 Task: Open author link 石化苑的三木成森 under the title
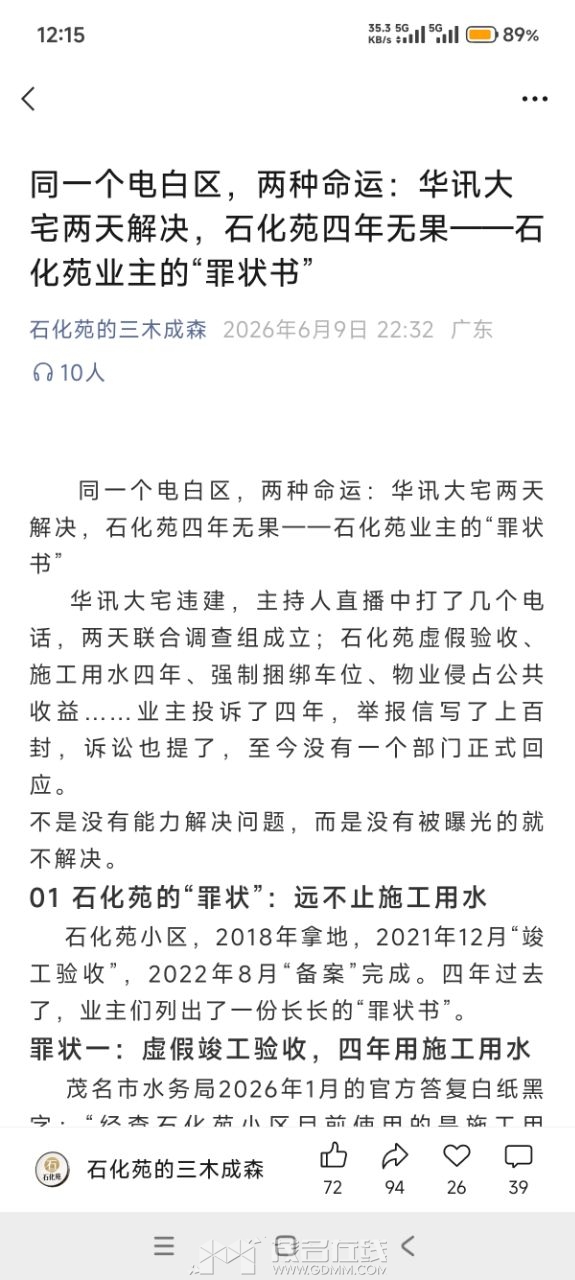click(118, 329)
